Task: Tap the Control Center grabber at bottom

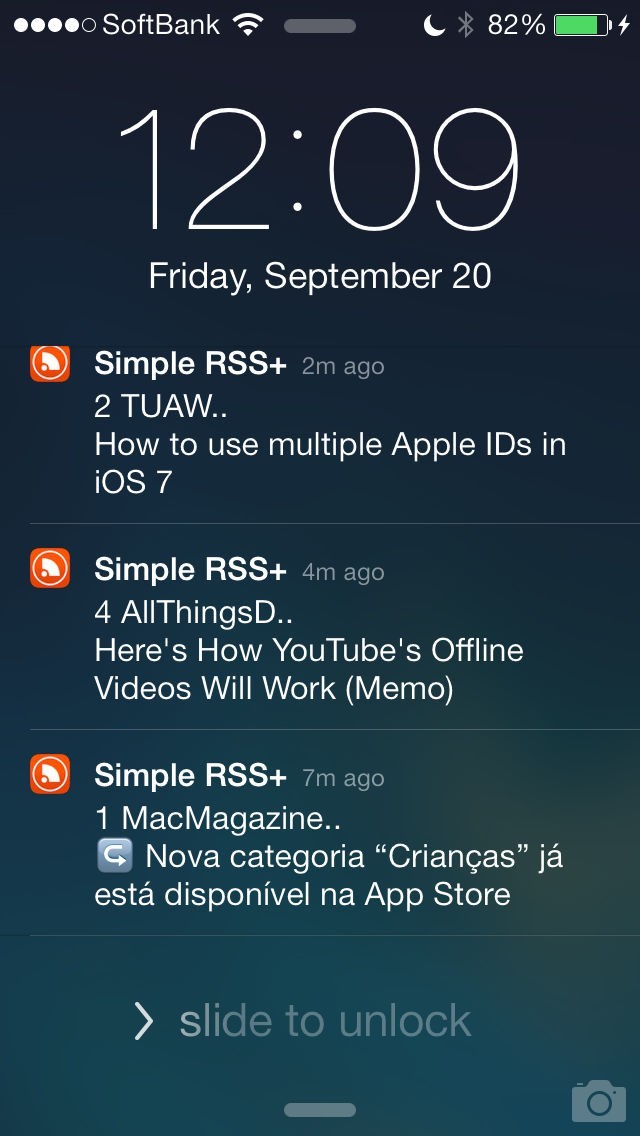Action: click(x=320, y=1110)
